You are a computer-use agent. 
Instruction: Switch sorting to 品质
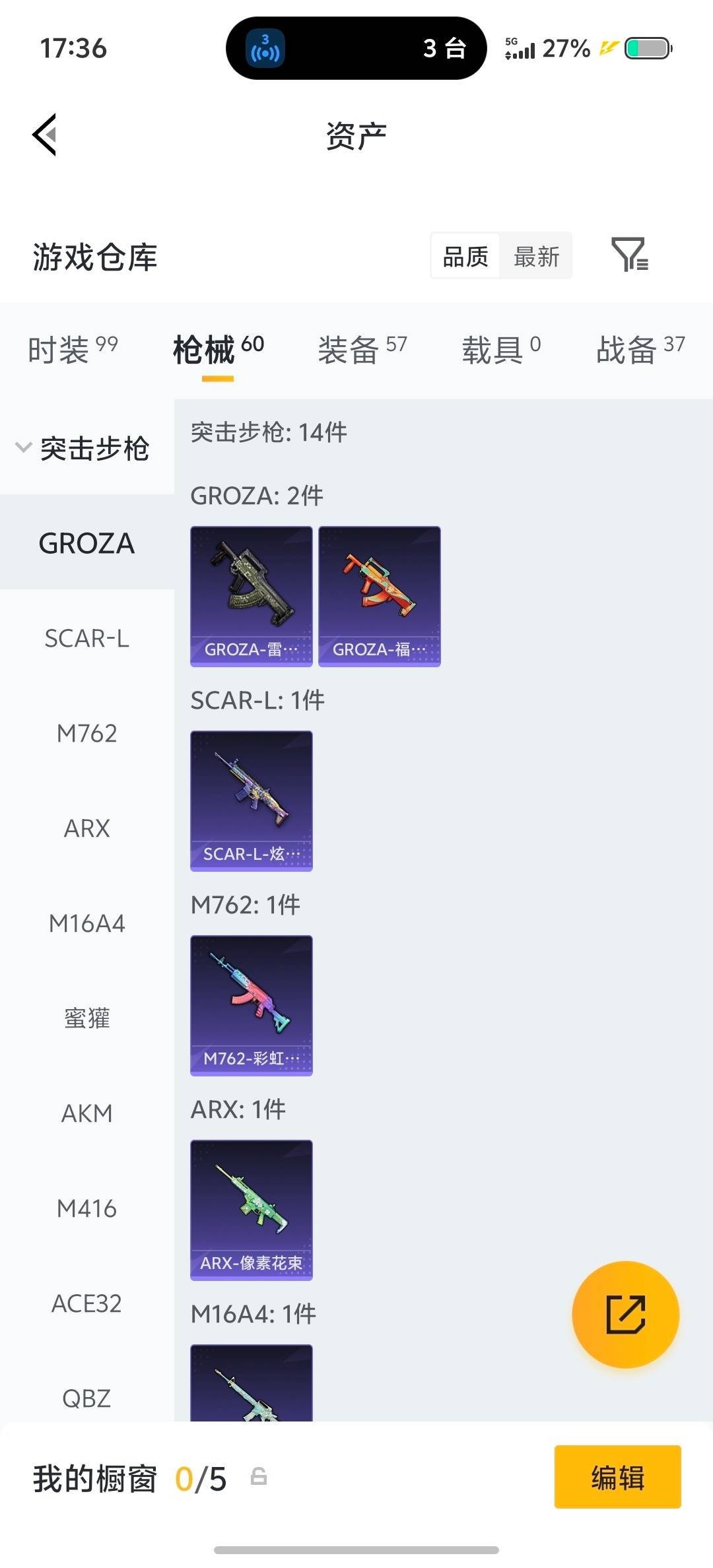(464, 256)
